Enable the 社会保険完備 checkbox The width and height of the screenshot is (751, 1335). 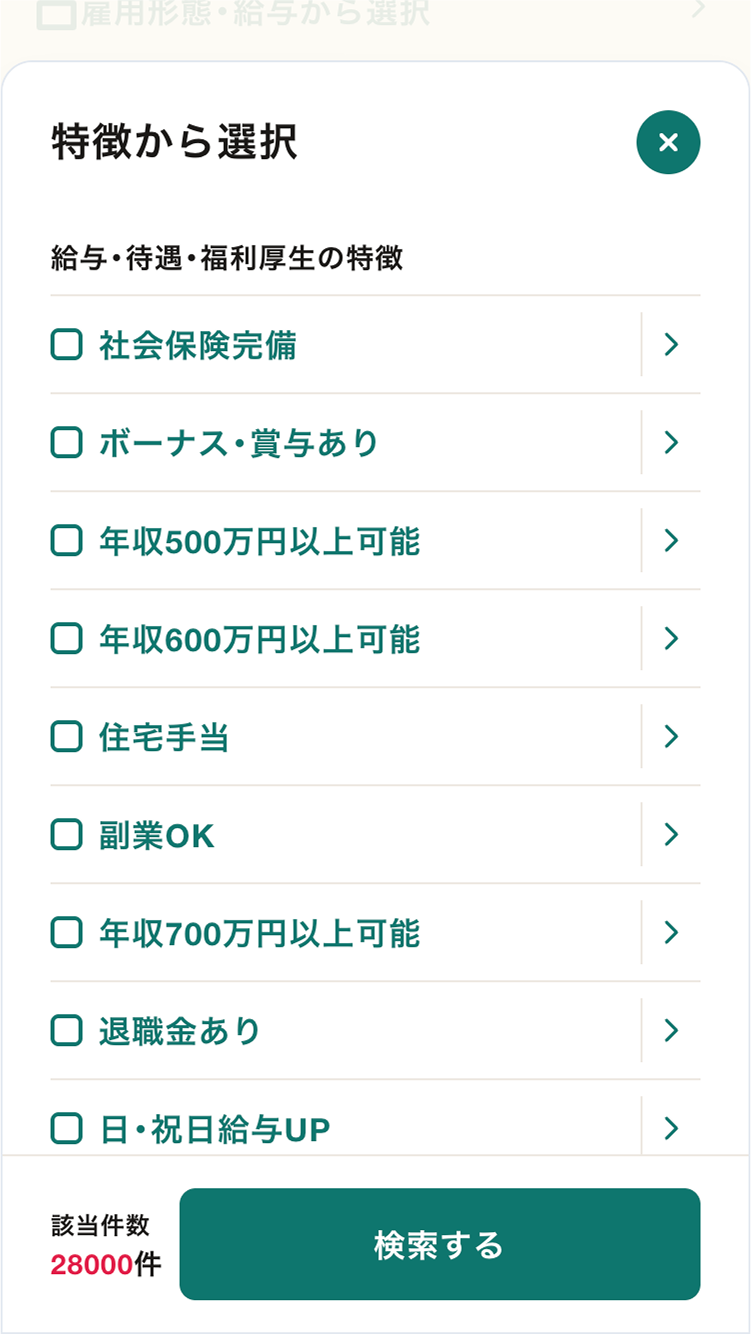point(65,344)
